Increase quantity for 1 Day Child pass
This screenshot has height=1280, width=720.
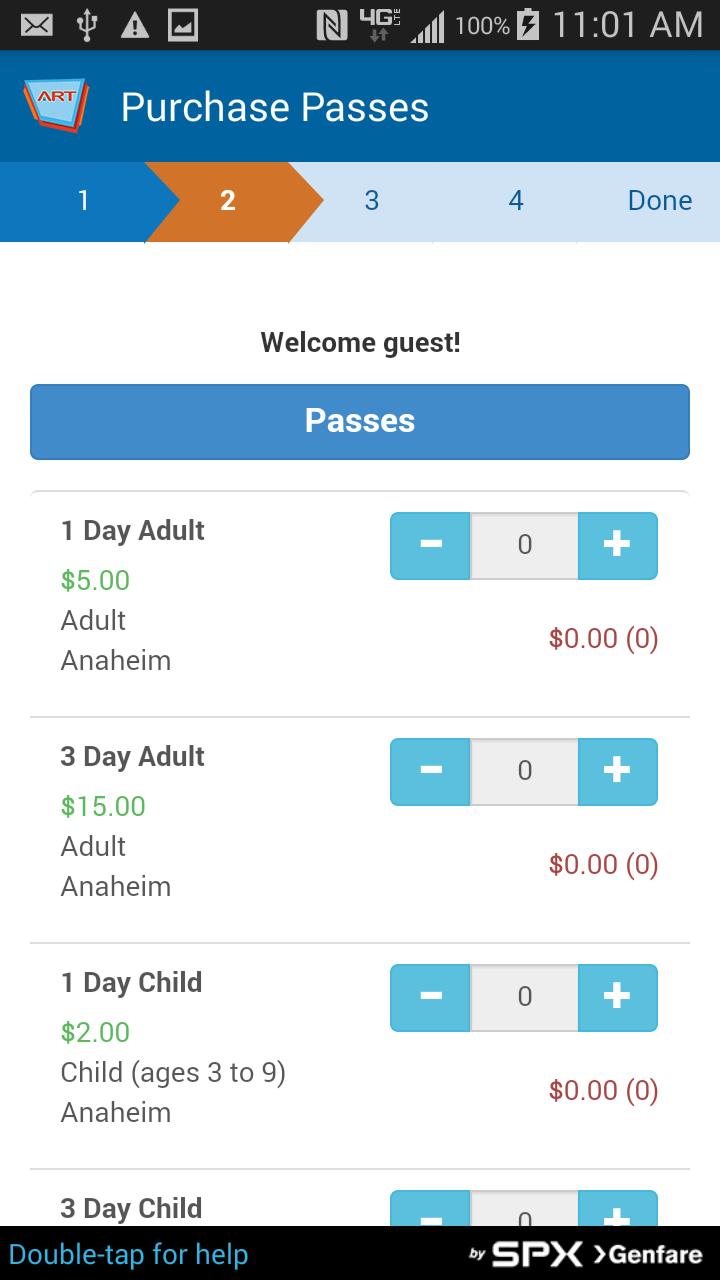pyautogui.click(x=618, y=997)
